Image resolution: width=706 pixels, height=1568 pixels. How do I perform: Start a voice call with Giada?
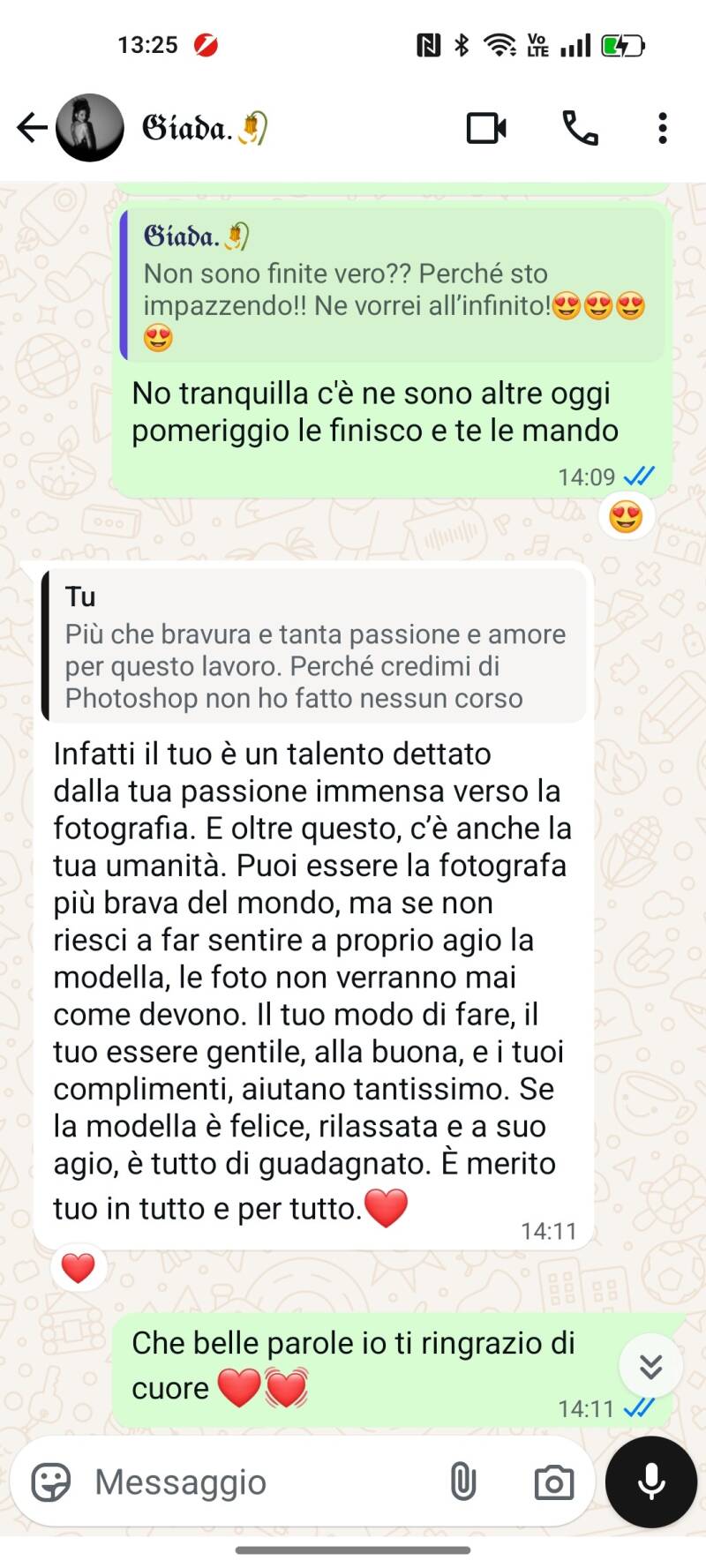(x=580, y=128)
